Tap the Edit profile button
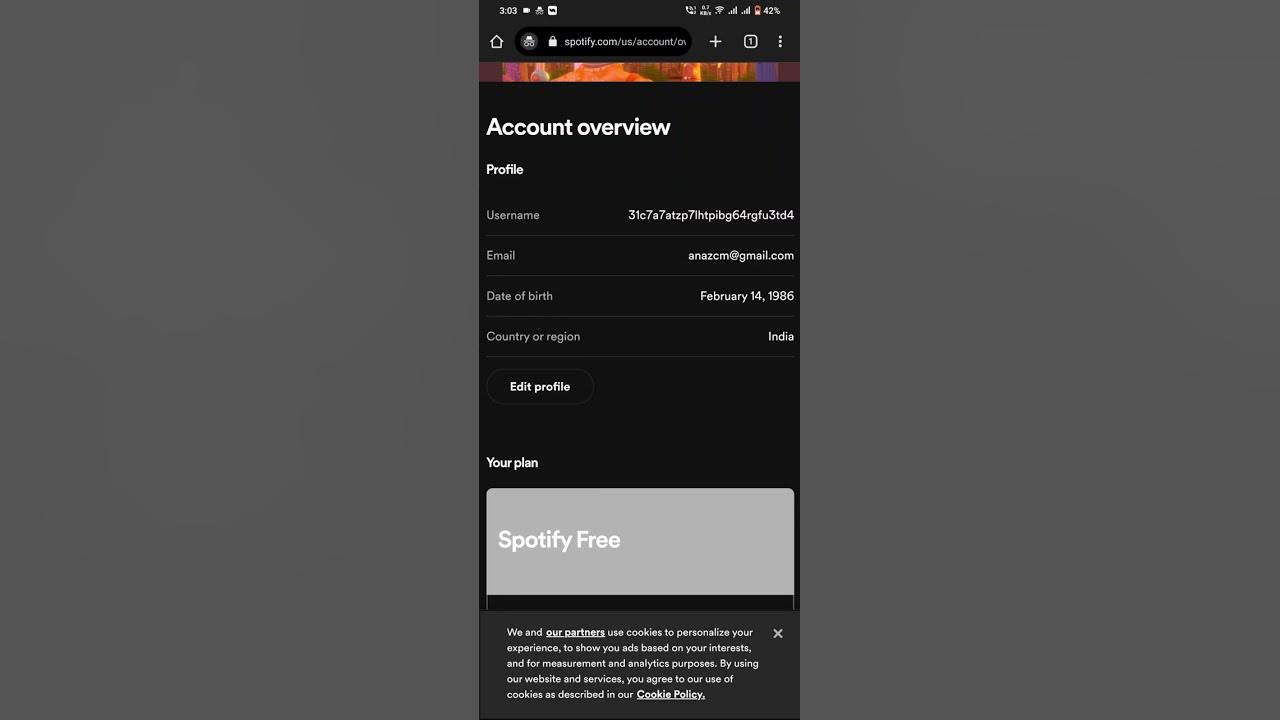This screenshot has height=720, width=1280. click(540, 387)
